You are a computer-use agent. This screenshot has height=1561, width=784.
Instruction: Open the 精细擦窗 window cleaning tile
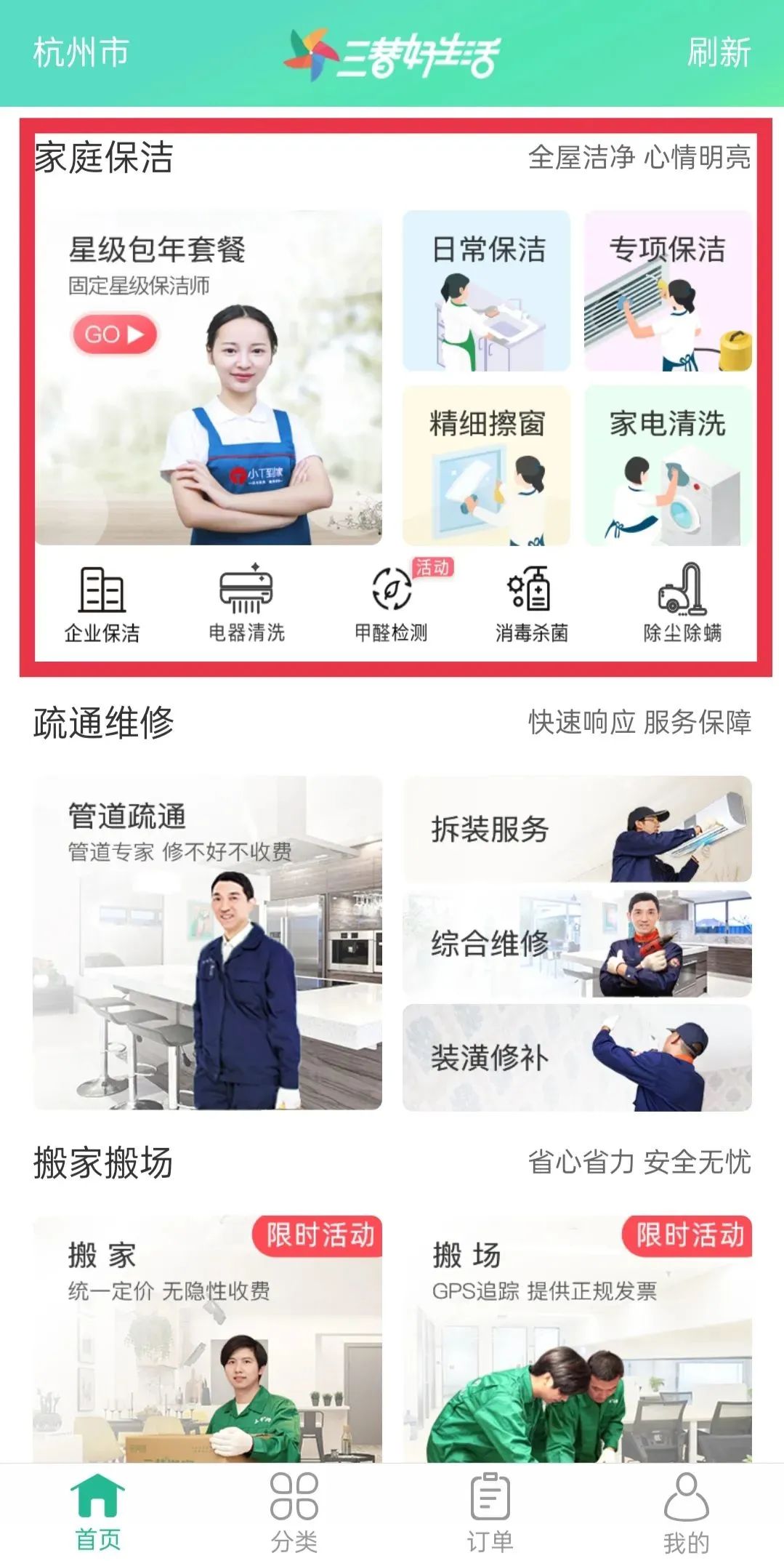486,465
